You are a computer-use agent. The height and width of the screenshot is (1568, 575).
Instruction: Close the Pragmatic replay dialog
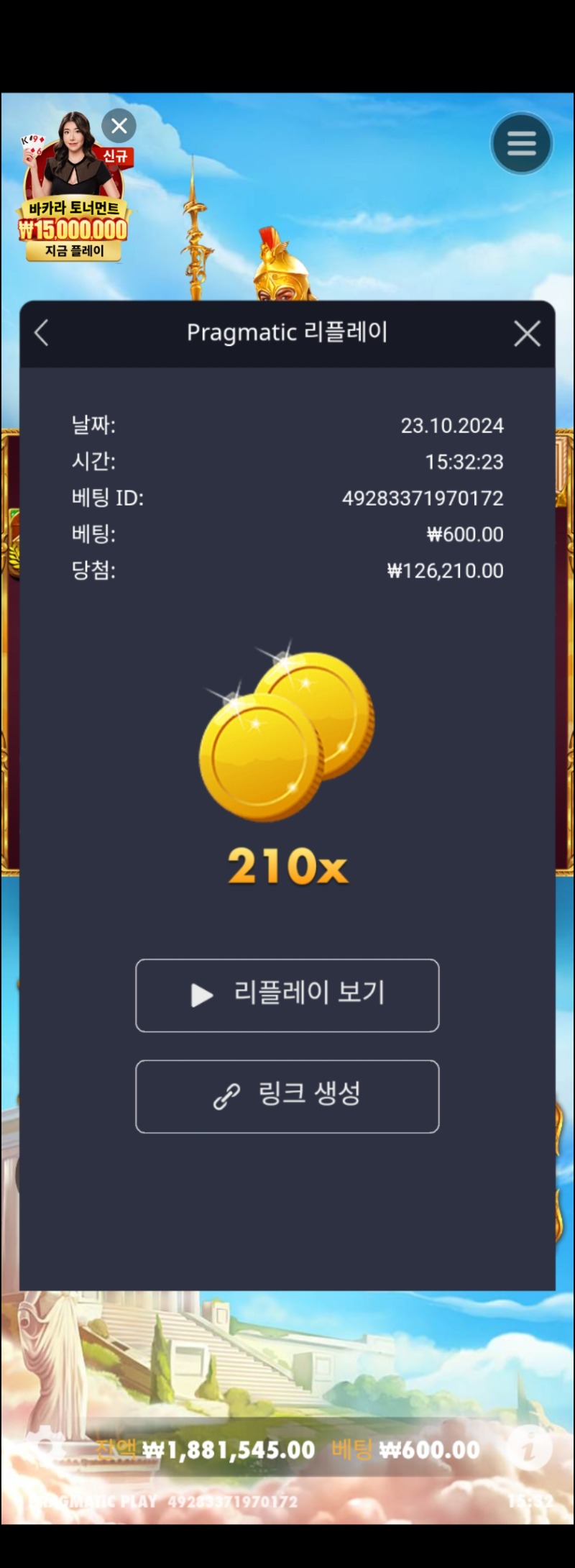coord(527,334)
